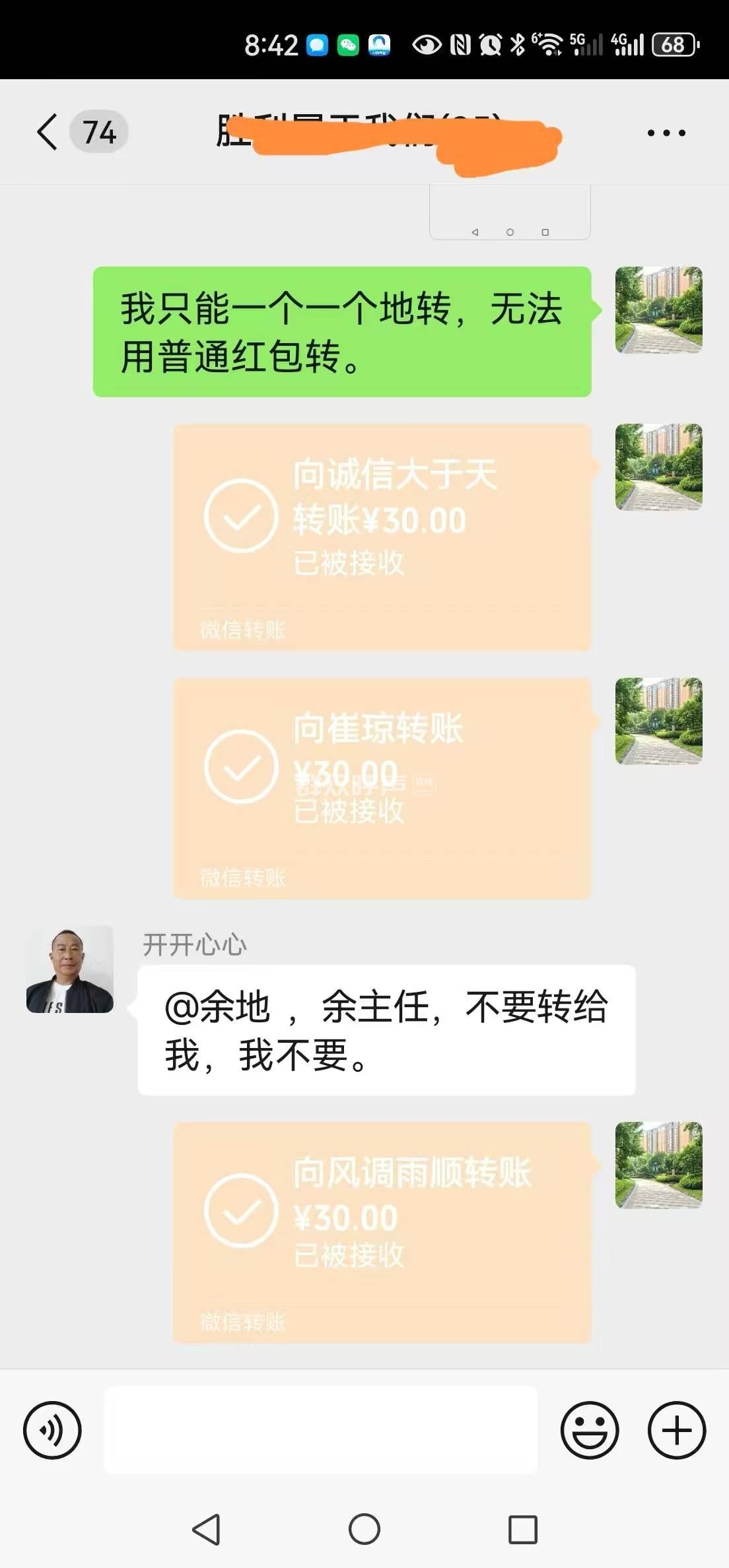Tap own avatar beside the green message
Image resolution: width=729 pixels, height=1568 pixels.
point(658,310)
